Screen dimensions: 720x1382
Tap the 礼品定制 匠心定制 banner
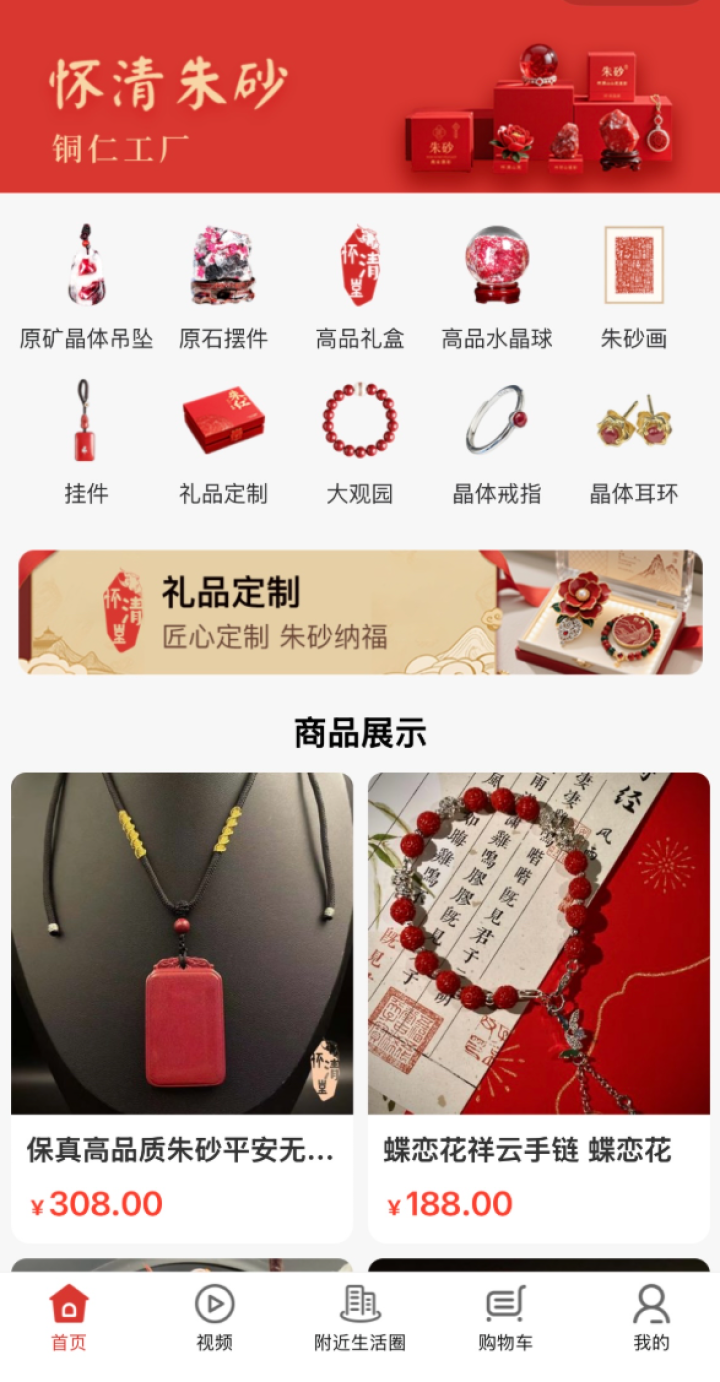360,612
